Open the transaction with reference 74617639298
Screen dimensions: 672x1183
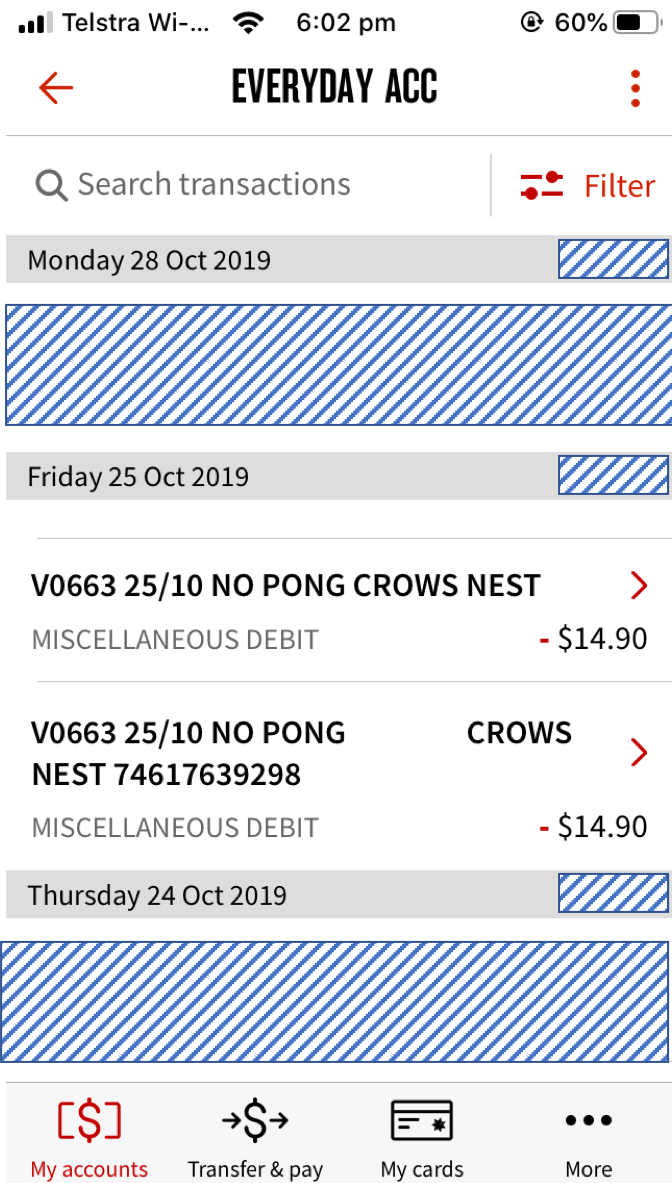339,776
